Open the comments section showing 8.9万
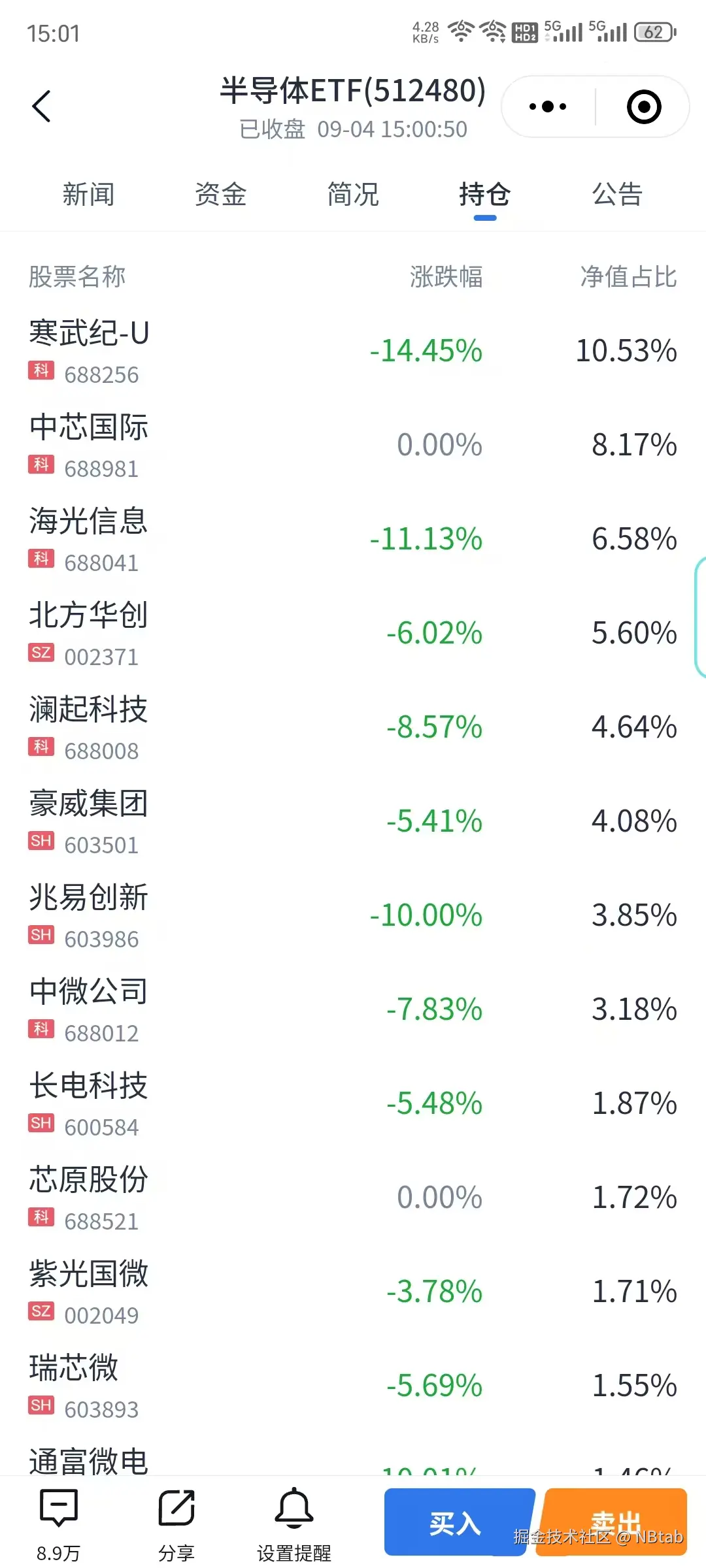 click(x=59, y=1516)
